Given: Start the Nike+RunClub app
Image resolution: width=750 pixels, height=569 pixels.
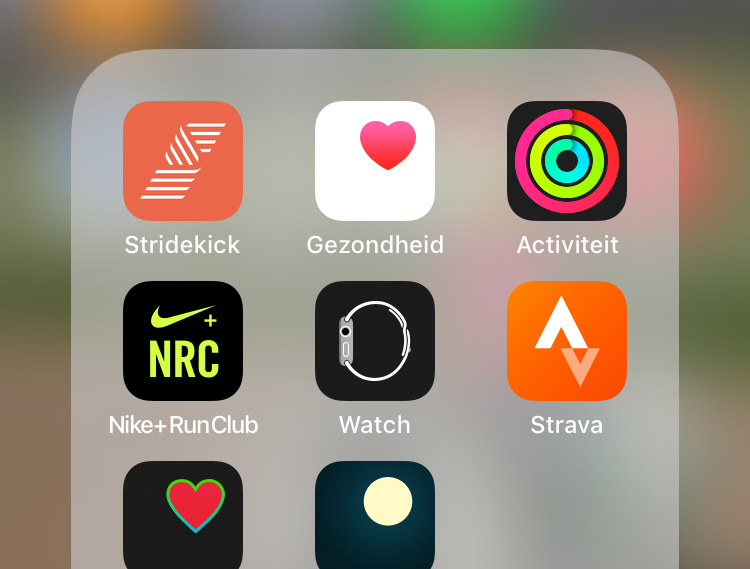Looking at the screenshot, I should coord(183,341).
